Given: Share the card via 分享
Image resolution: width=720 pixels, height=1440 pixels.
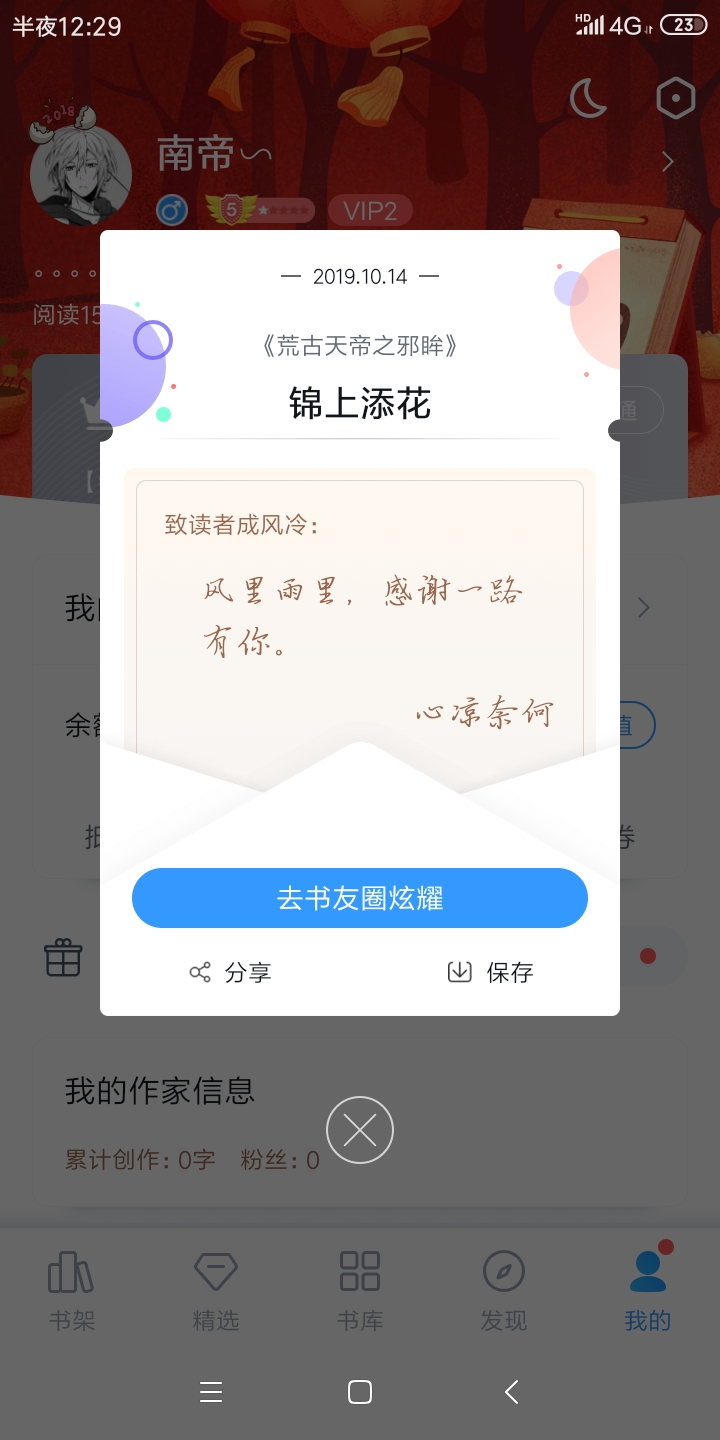Looking at the screenshot, I should (x=230, y=972).
